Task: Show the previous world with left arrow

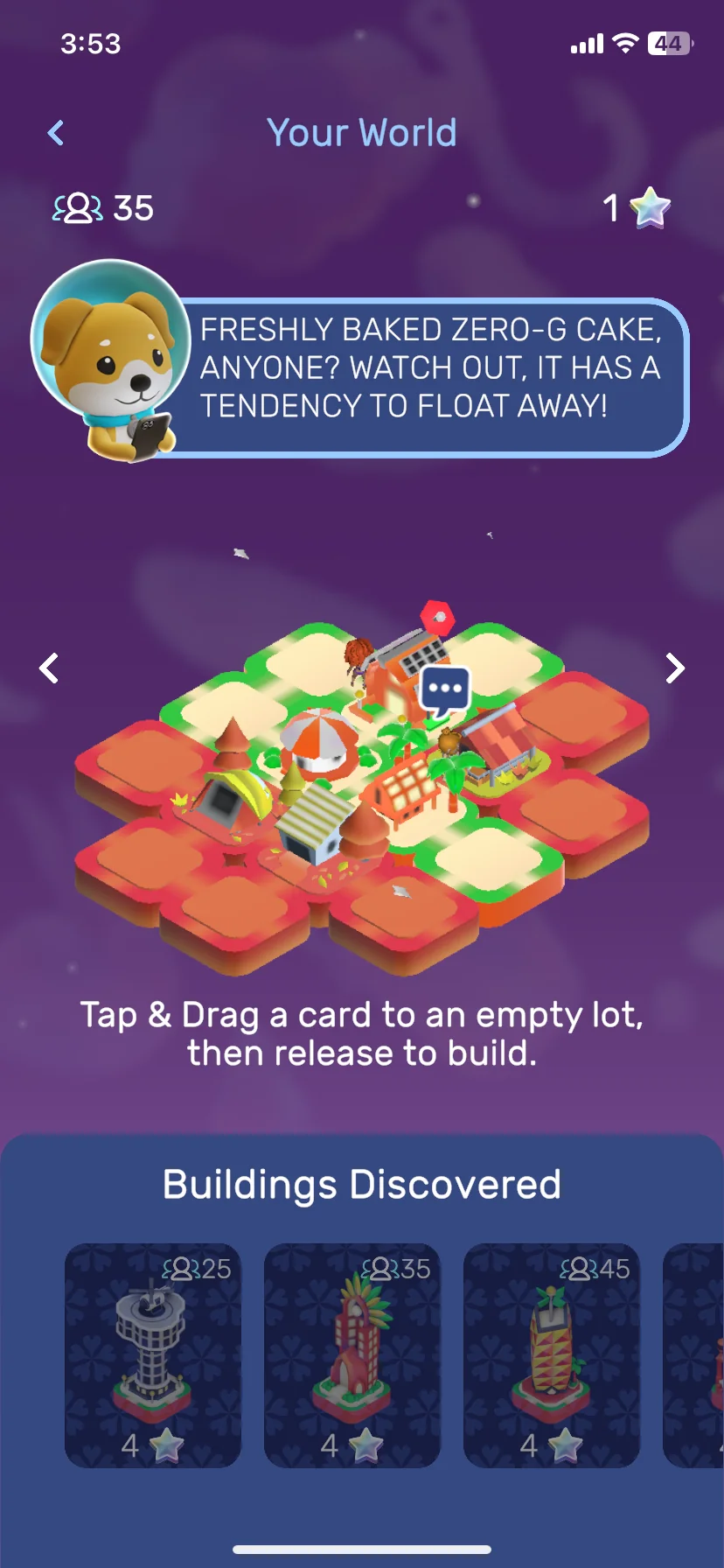Action: click(50, 668)
